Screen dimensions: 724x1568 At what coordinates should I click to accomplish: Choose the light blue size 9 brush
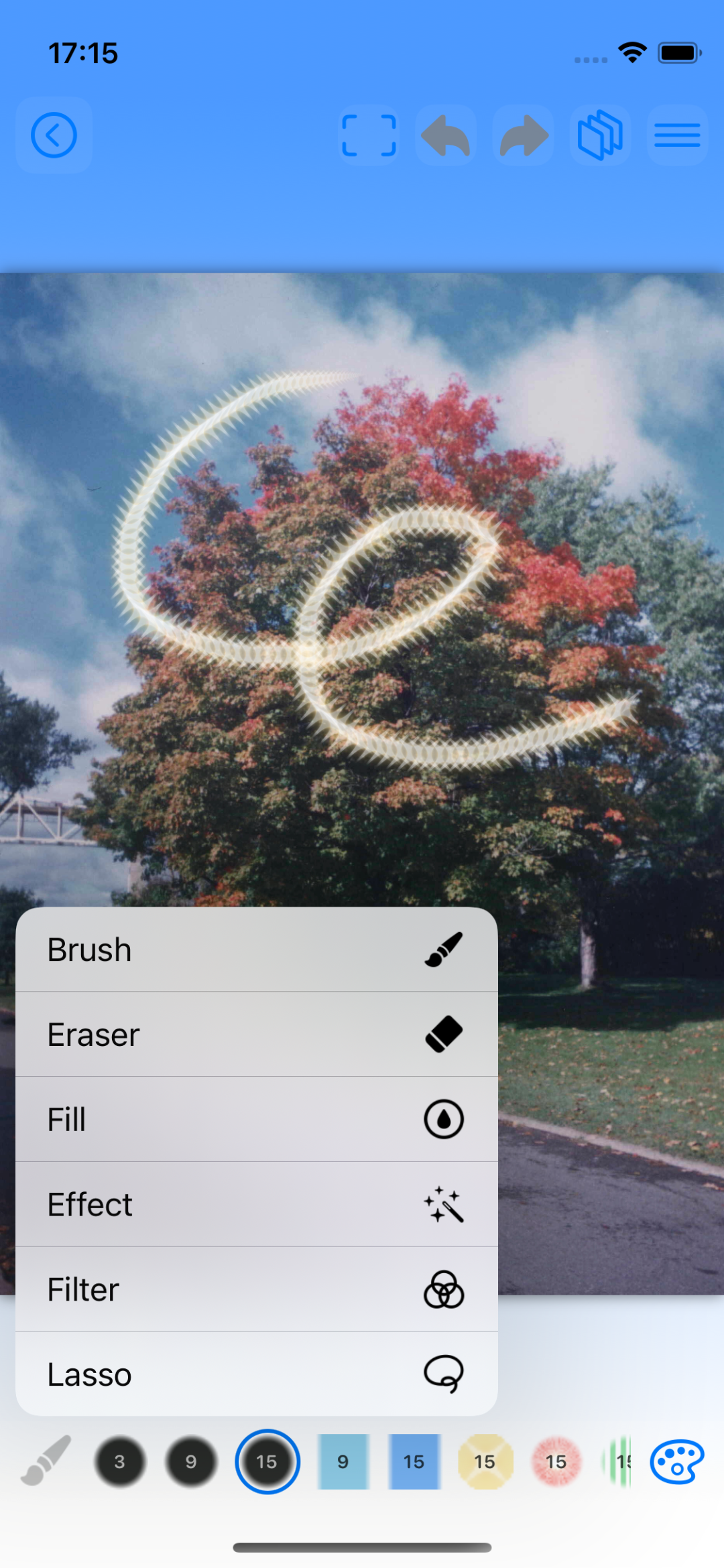click(343, 1461)
